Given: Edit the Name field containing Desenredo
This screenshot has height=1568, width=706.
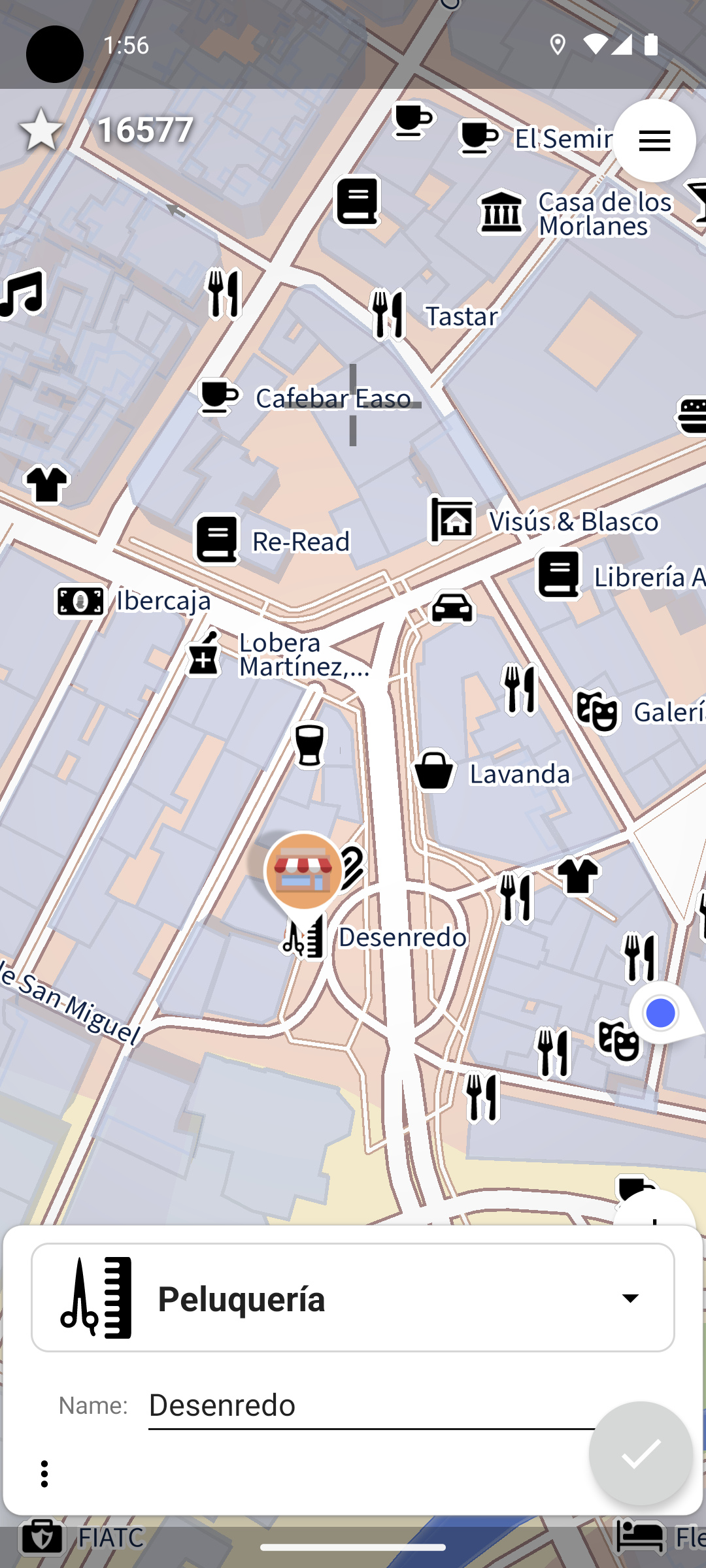Looking at the screenshot, I should pos(369,1405).
